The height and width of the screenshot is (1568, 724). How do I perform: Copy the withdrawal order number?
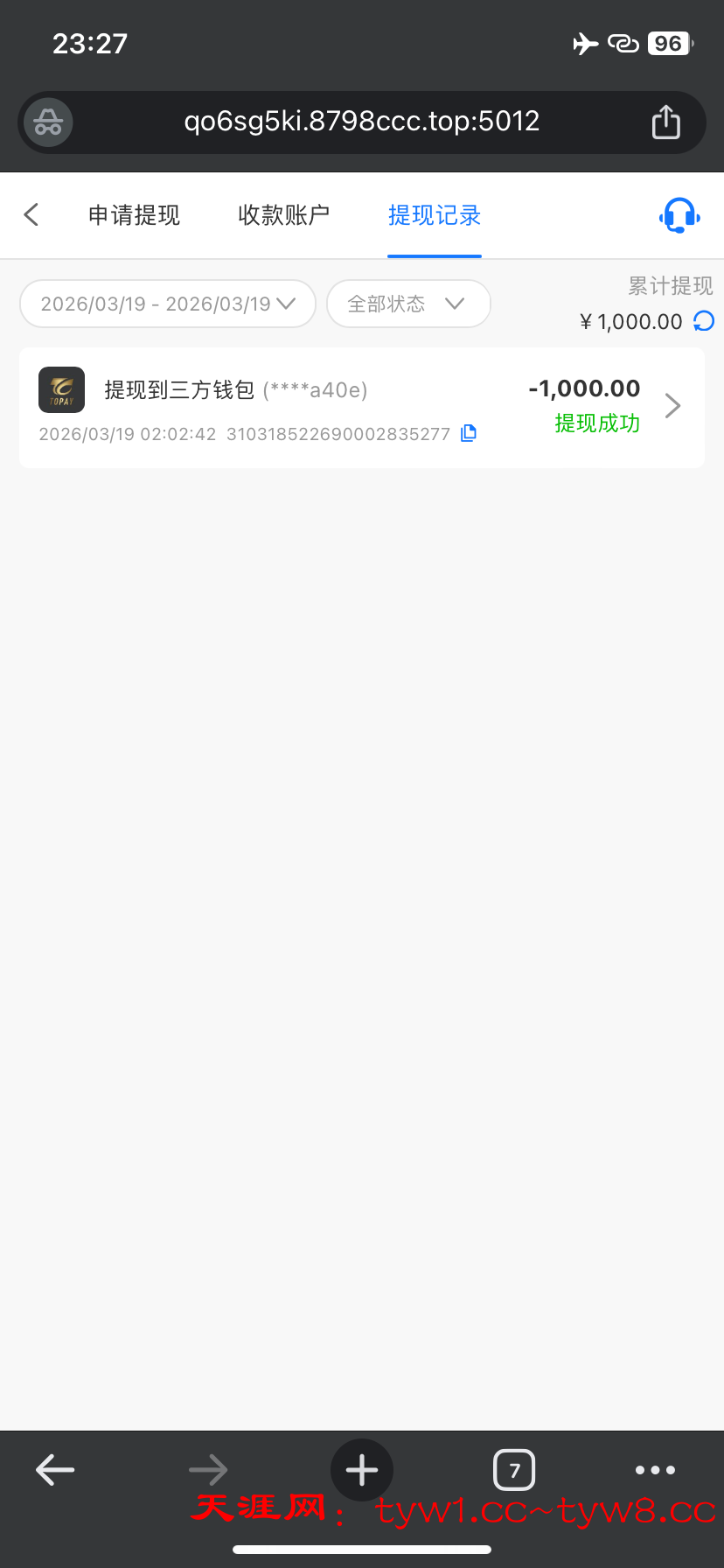click(469, 433)
